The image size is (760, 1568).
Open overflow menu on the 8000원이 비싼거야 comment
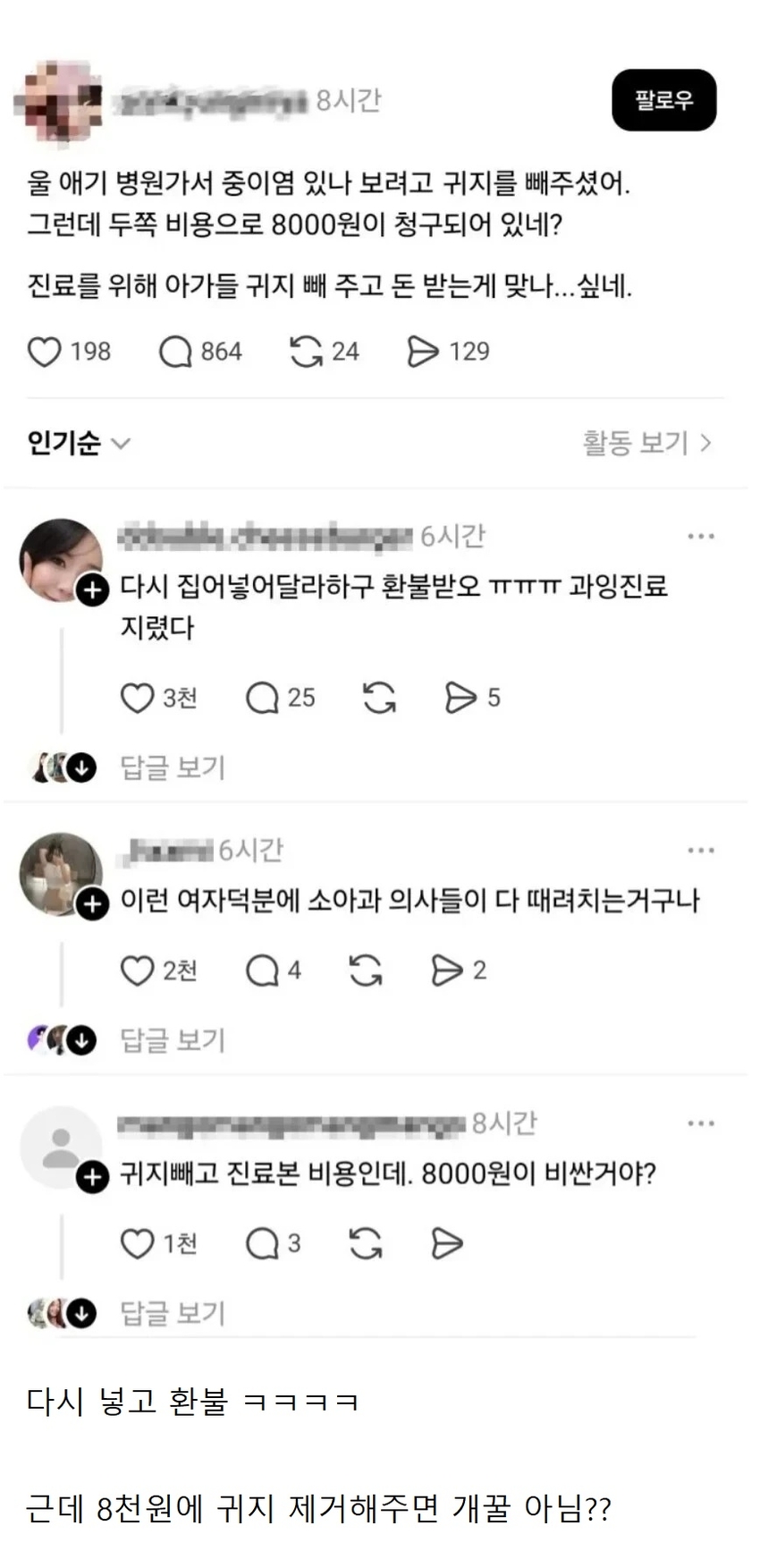[x=700, y=1123]
